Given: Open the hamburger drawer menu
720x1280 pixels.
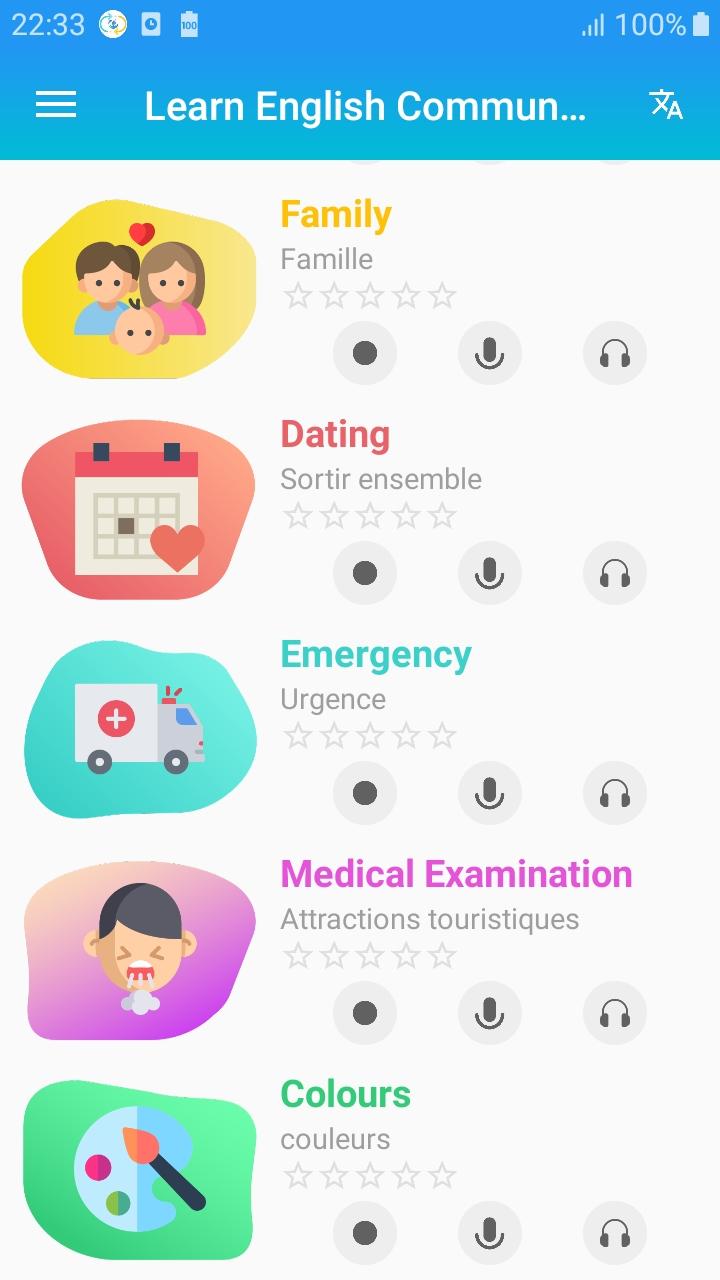Looking at the screenshot, I should (56, 105).
